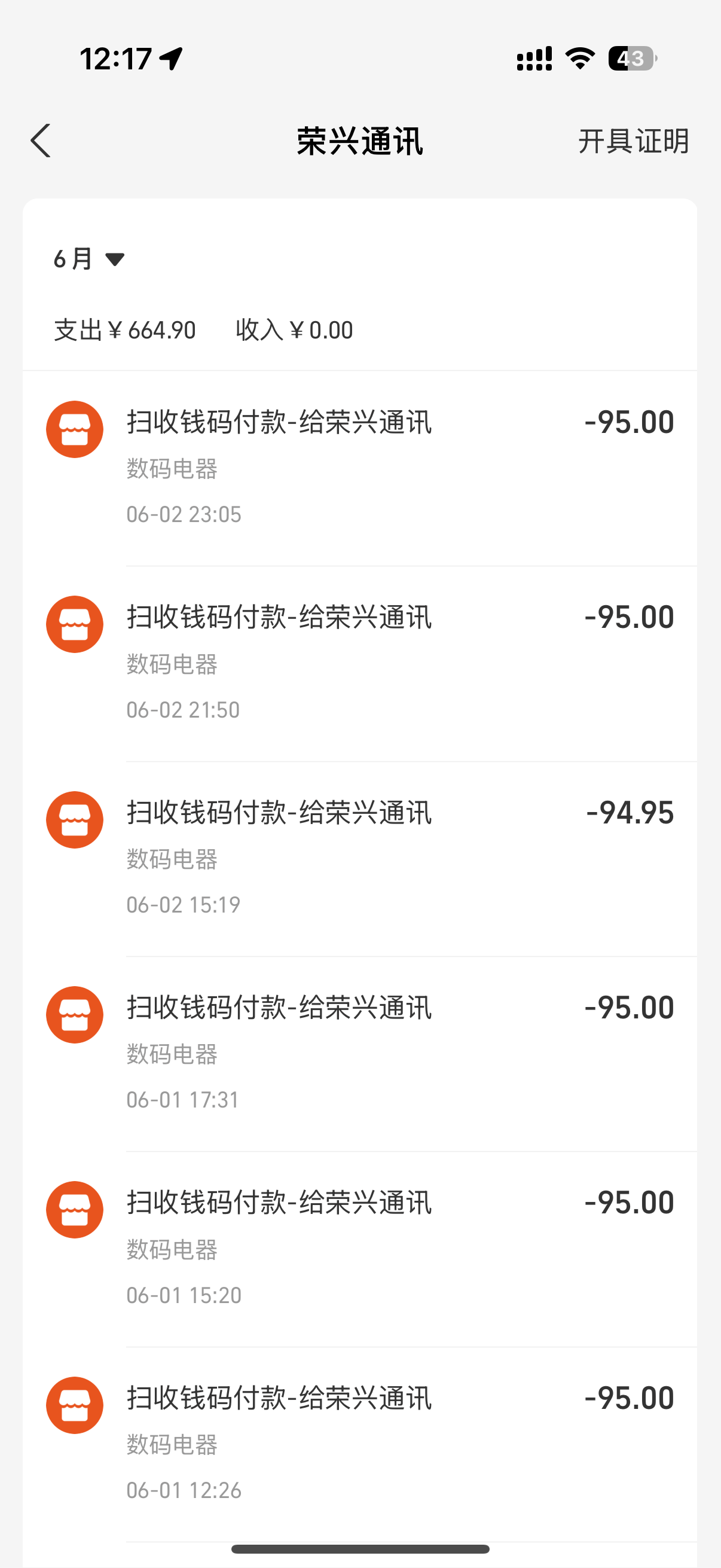Tap the store icon on the 06-01 15:20 transaction

(x=74, y=1209)
